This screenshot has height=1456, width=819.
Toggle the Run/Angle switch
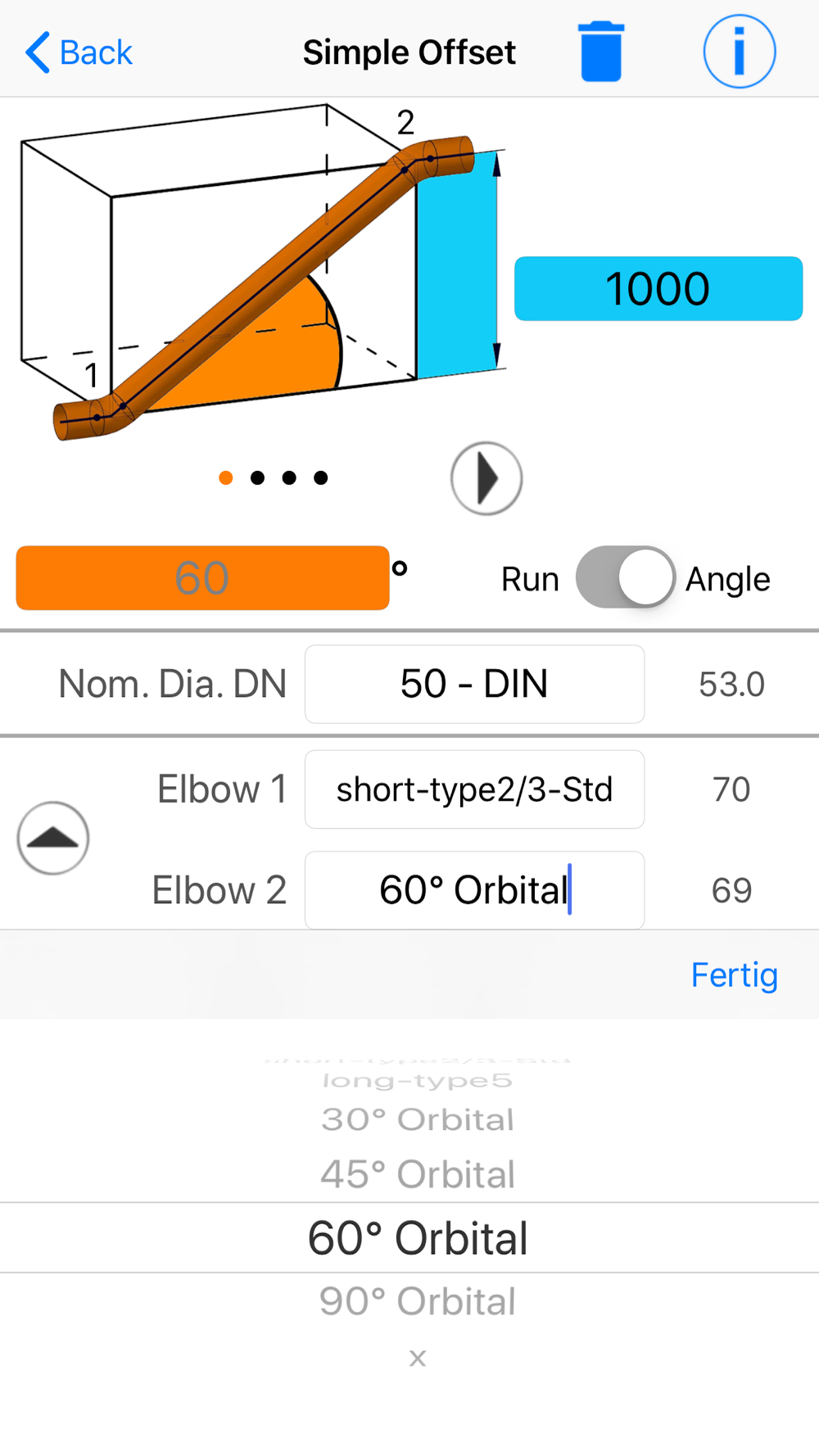pos(626,577)
